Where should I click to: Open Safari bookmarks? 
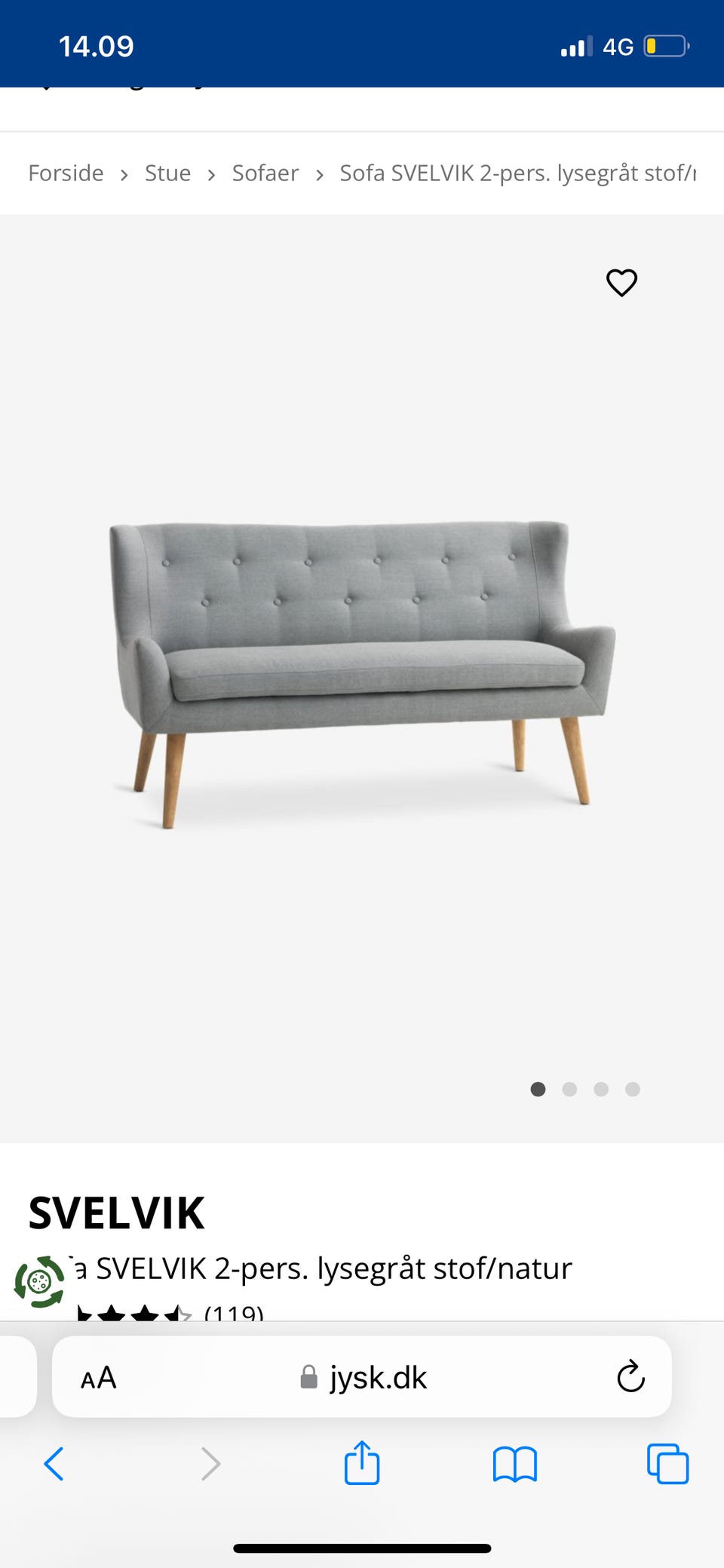514,1464
